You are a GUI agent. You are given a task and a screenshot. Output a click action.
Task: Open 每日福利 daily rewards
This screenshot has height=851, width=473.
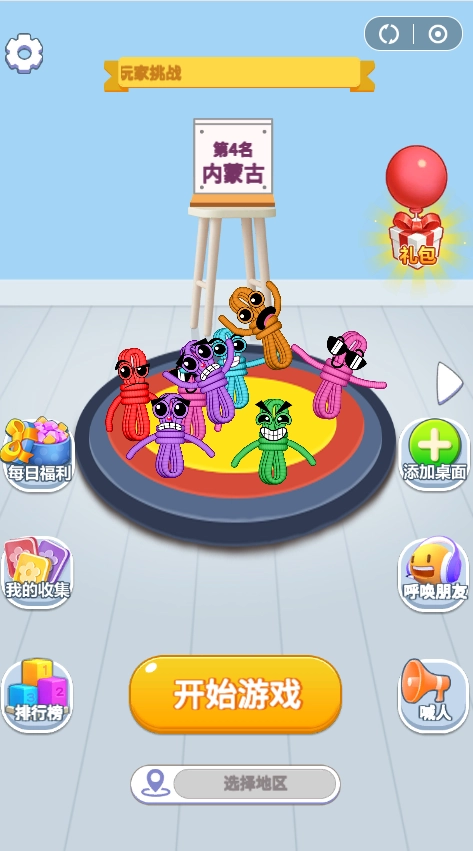coord(37,454)
